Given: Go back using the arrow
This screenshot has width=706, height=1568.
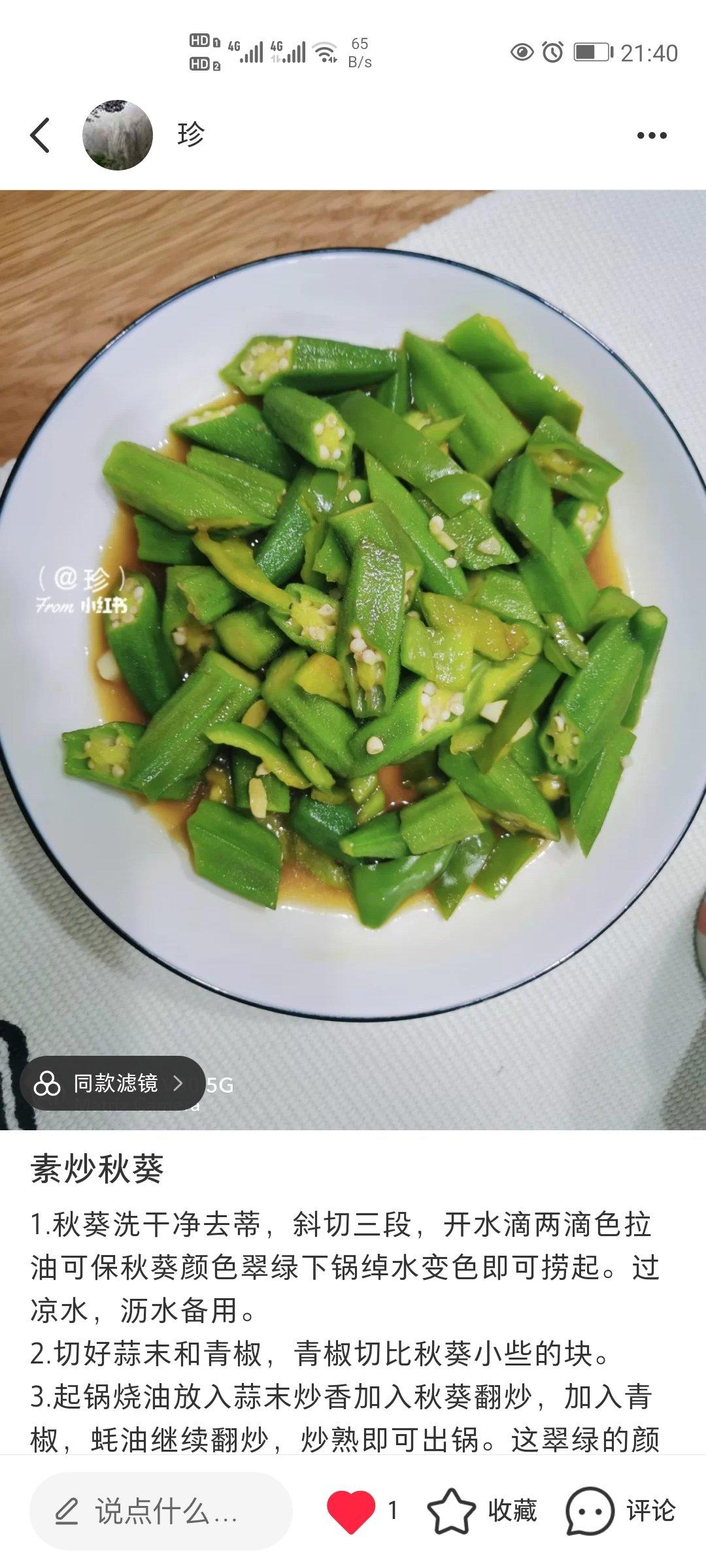Looking at the screenshot, I should click(40, 135).
